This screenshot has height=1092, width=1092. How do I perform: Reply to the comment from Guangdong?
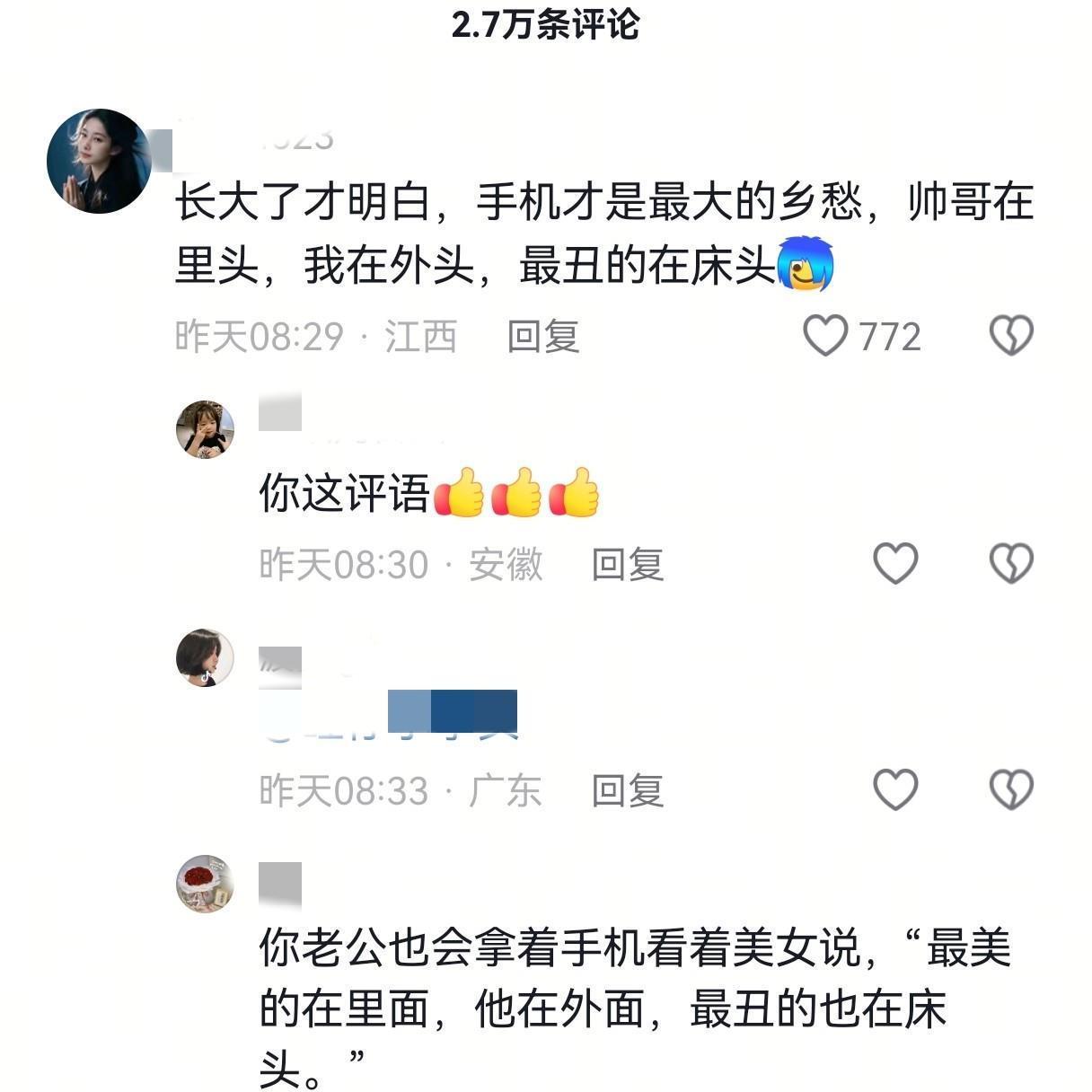[628, 790]
